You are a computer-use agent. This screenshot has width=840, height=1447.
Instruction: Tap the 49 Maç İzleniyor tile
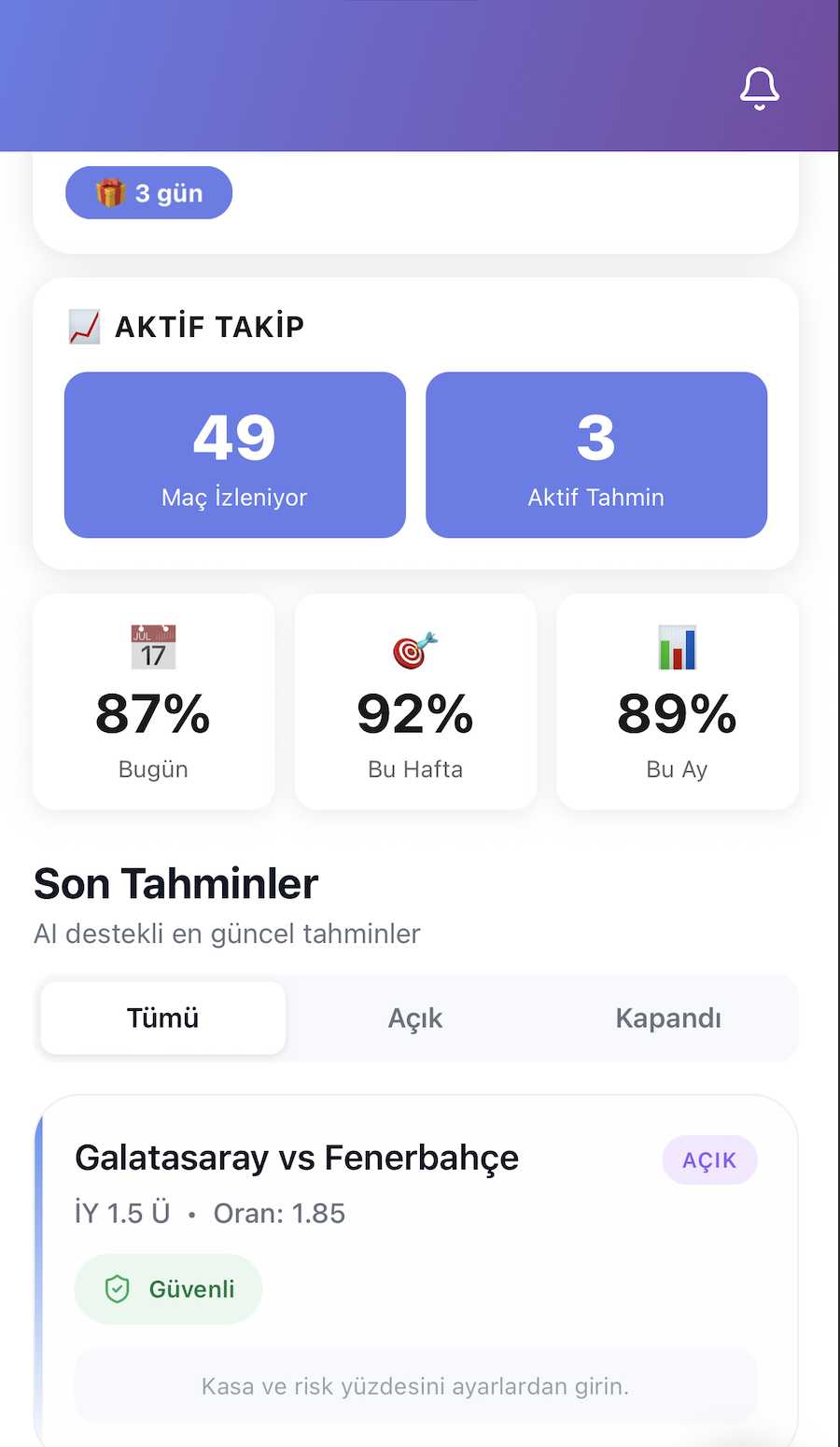click(235, 455)
